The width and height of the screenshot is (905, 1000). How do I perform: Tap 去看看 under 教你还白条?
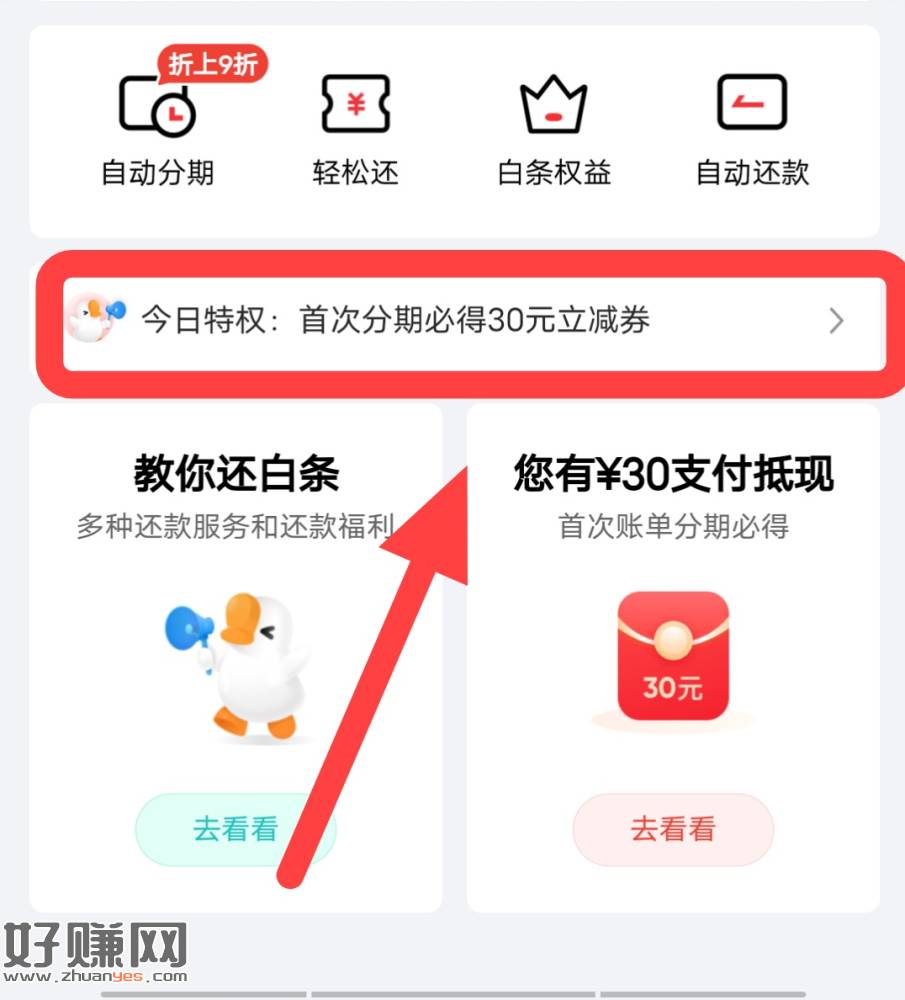(x=235, y=829)
